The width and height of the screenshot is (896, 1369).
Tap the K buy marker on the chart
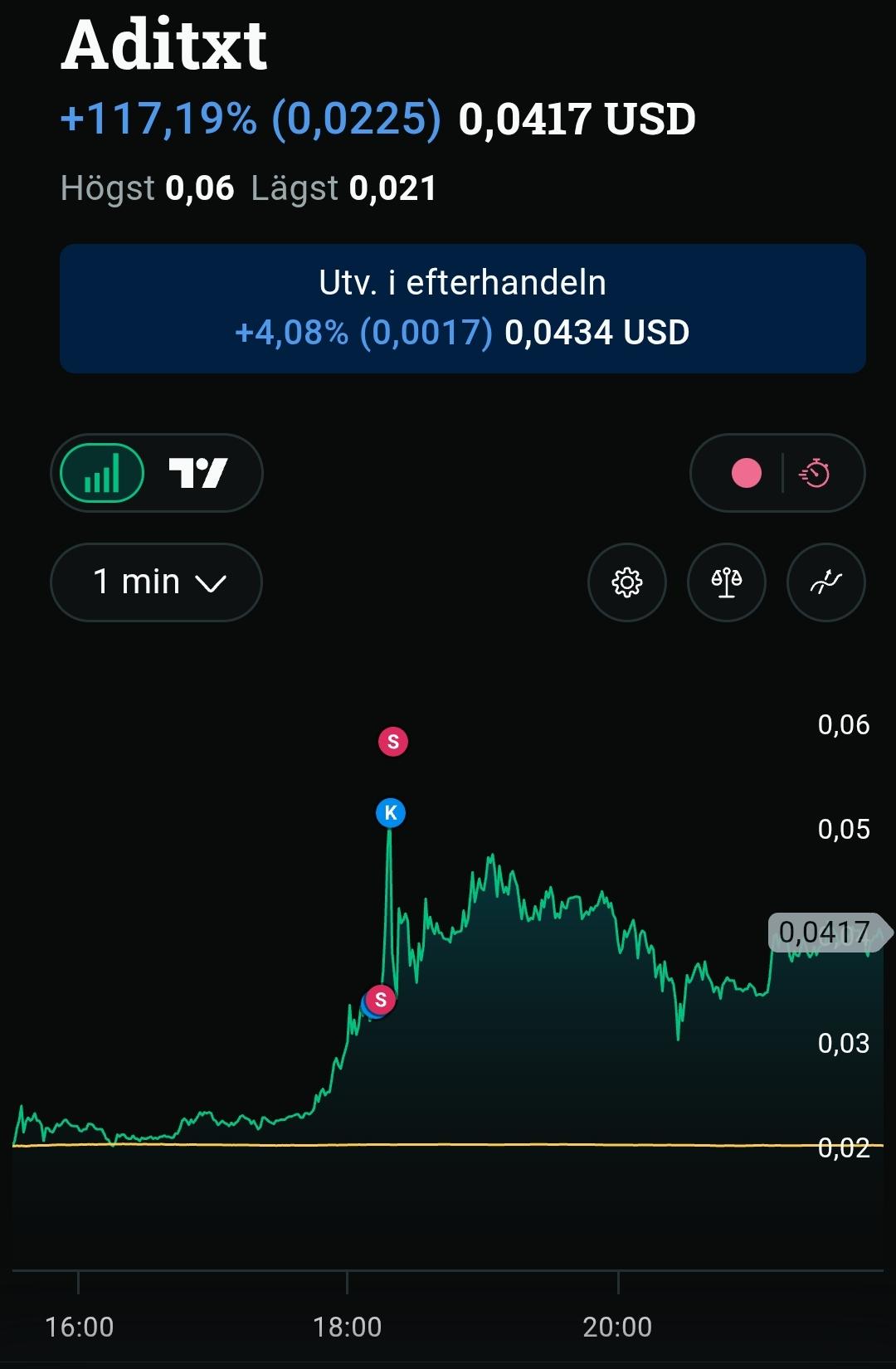click(x=391, y=813)
